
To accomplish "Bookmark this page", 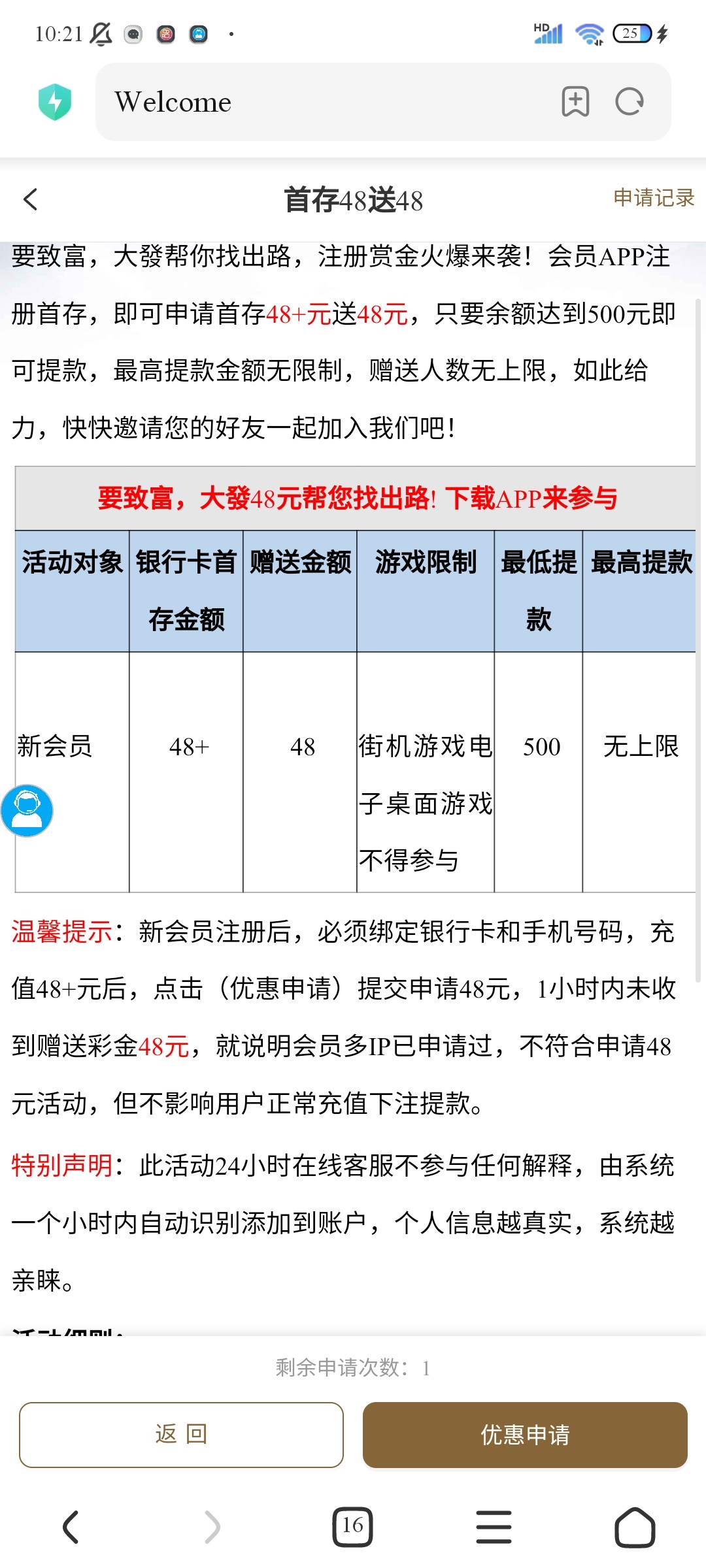I will (x=575, y=102).
